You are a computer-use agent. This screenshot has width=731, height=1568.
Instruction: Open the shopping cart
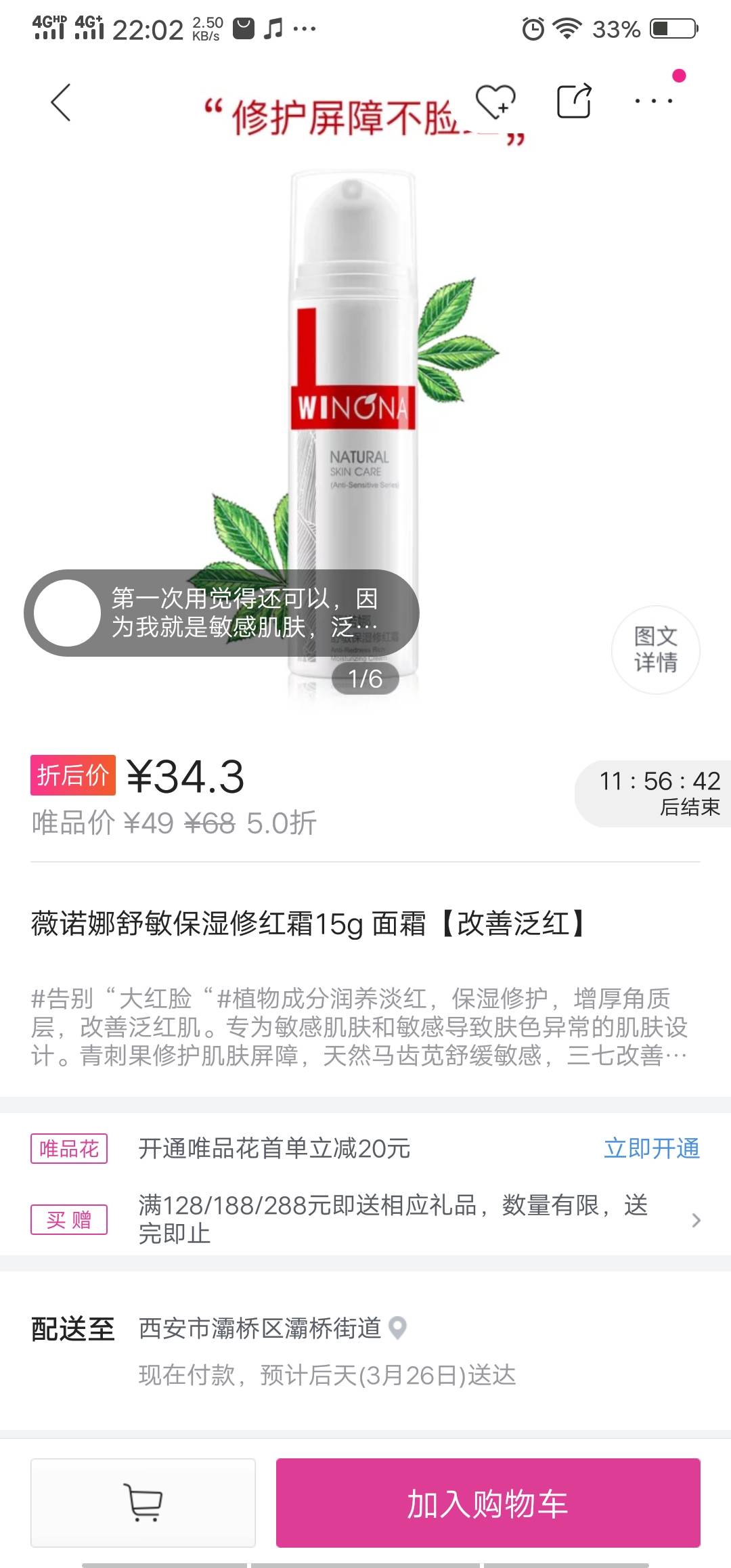pos(143,1502)
